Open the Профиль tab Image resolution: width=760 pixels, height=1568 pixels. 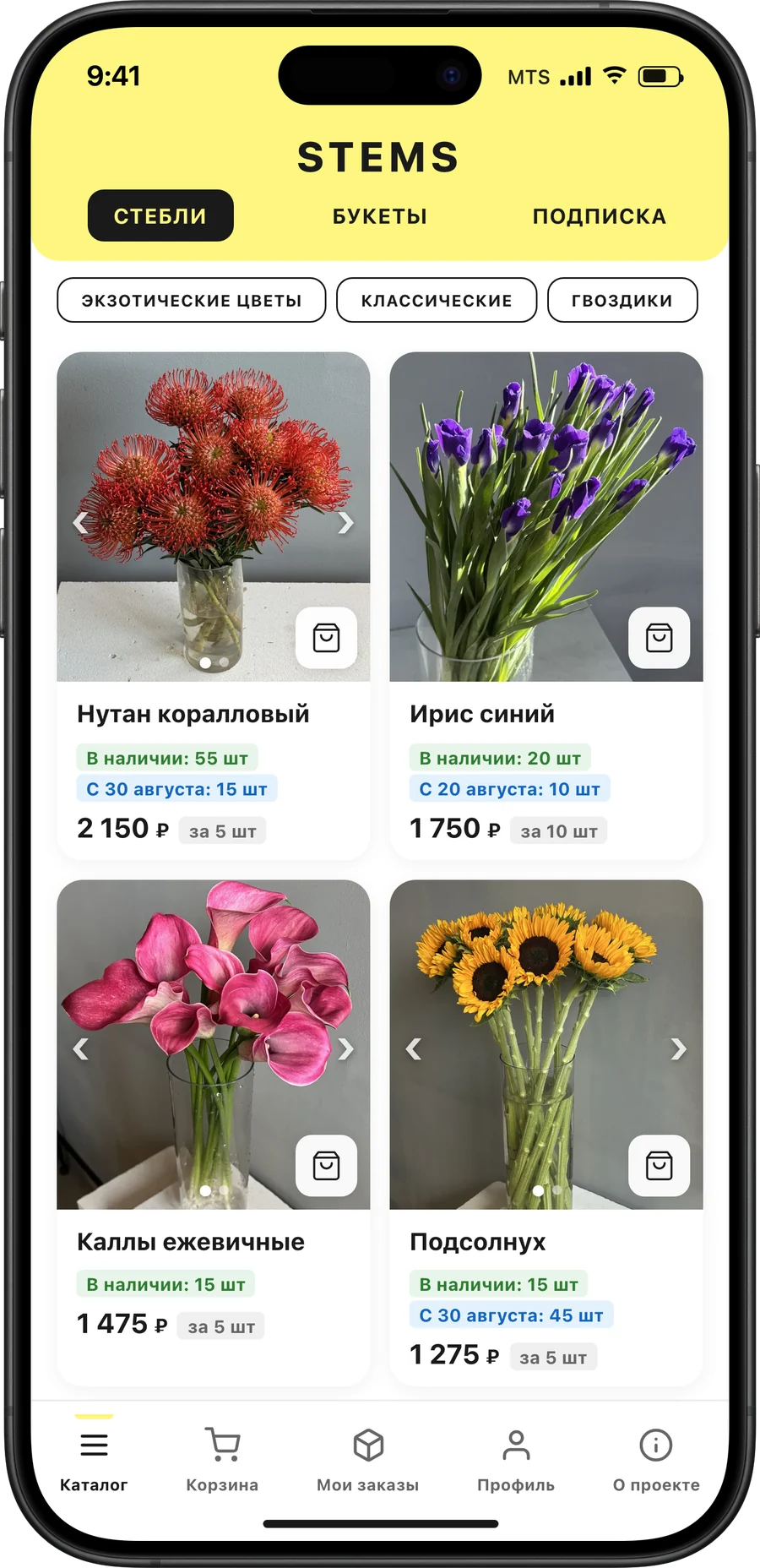[x=516, y=1460]
